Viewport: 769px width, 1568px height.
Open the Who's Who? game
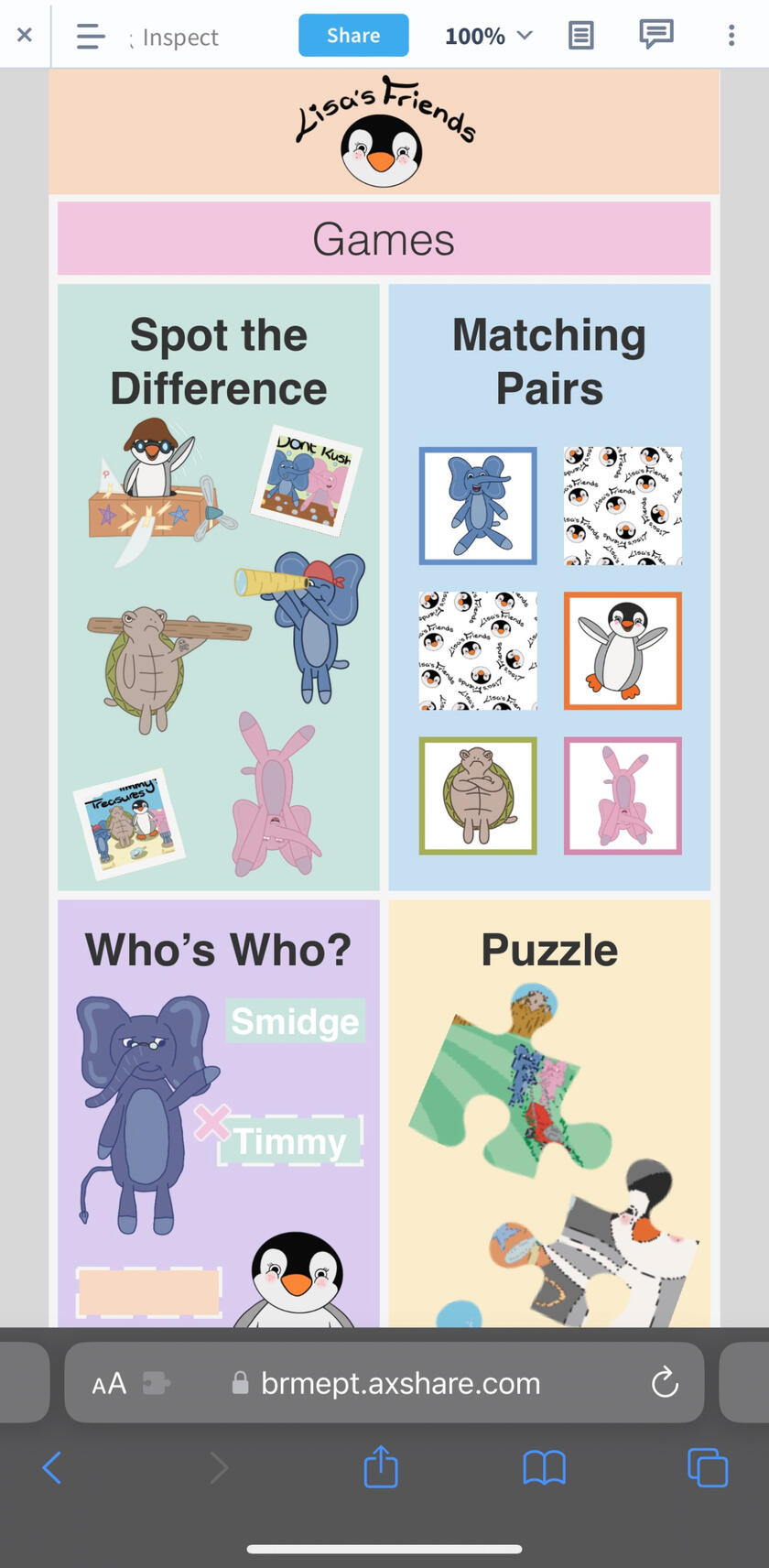click(x=218, y=1113)
